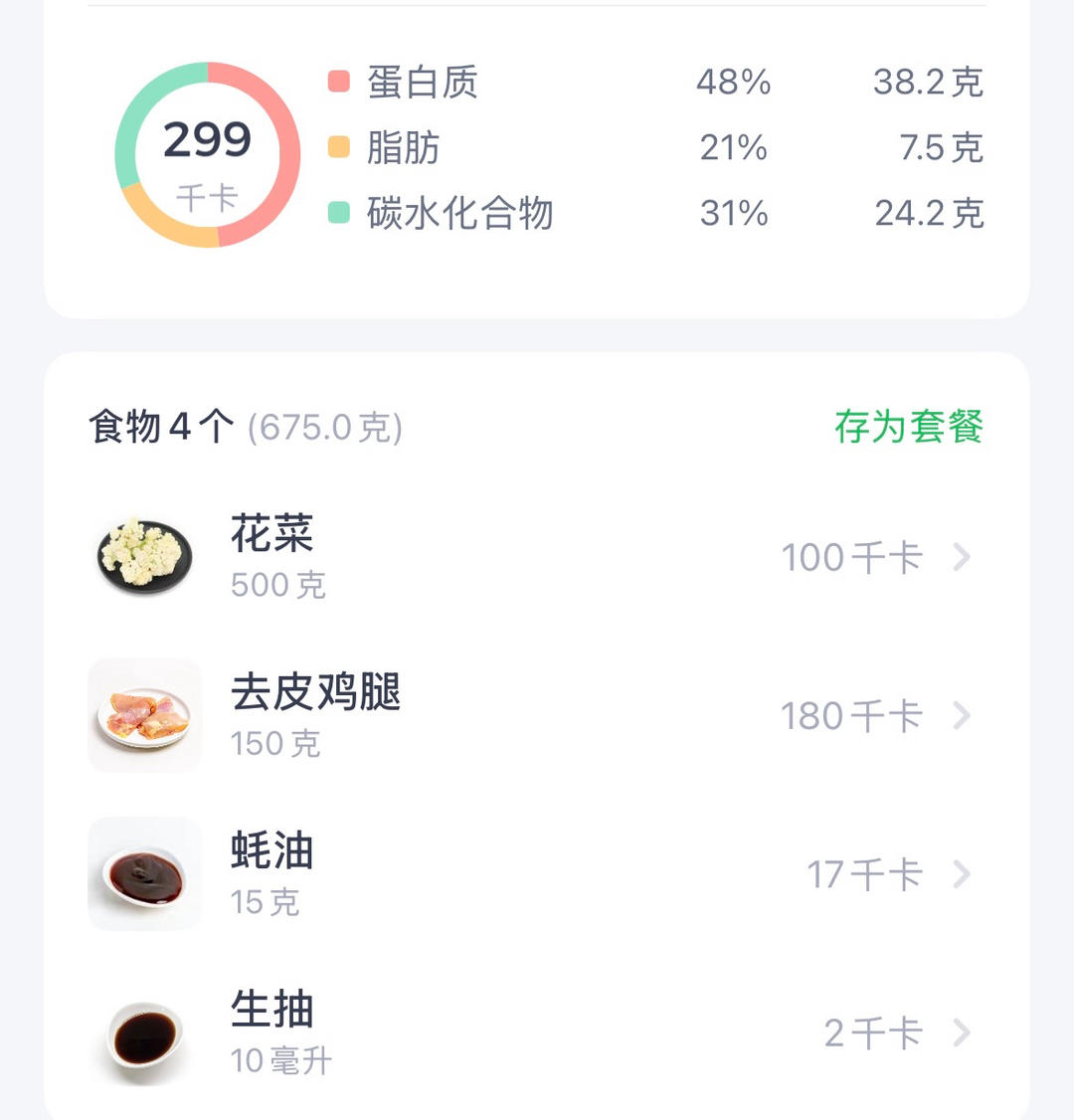The image size is (1074, 1120).
Task: Open the 去皮鸡腿 detail chevron
Action: [x=959, y=716]
